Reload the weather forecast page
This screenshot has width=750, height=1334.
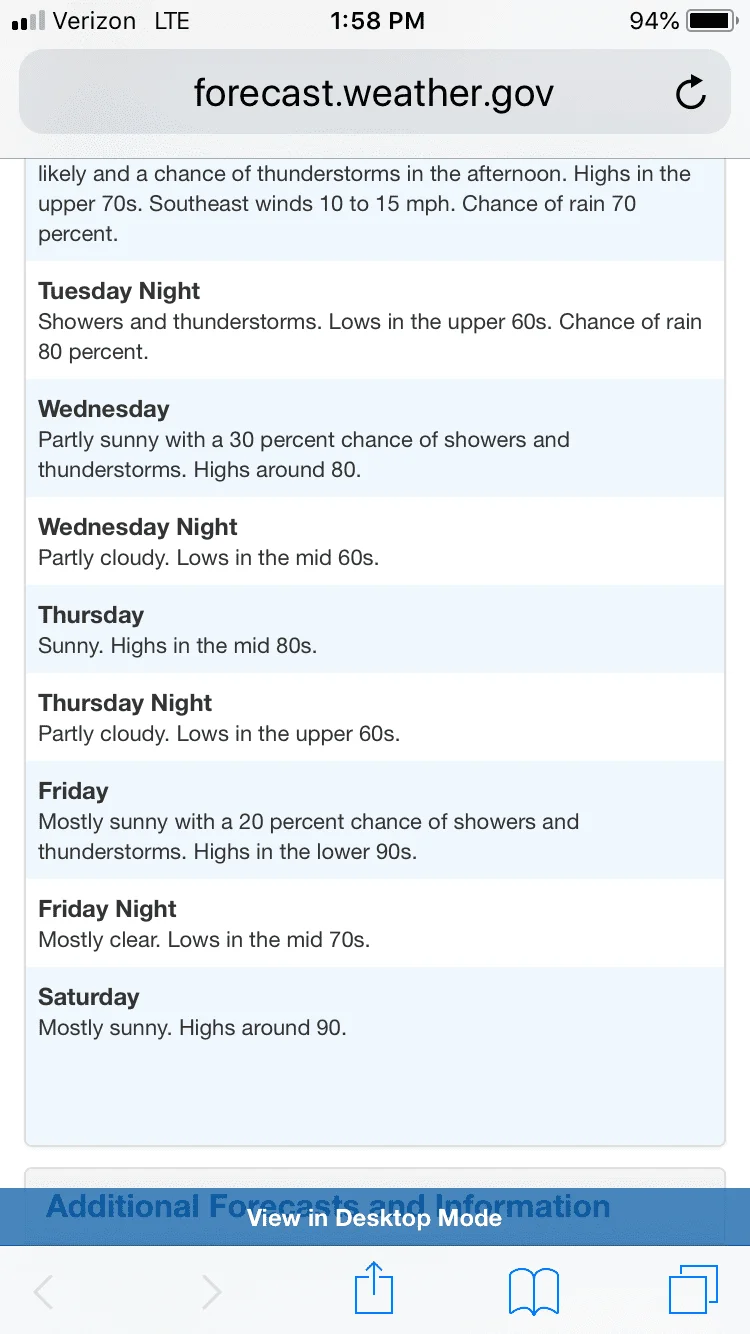[x=690, y=93]
